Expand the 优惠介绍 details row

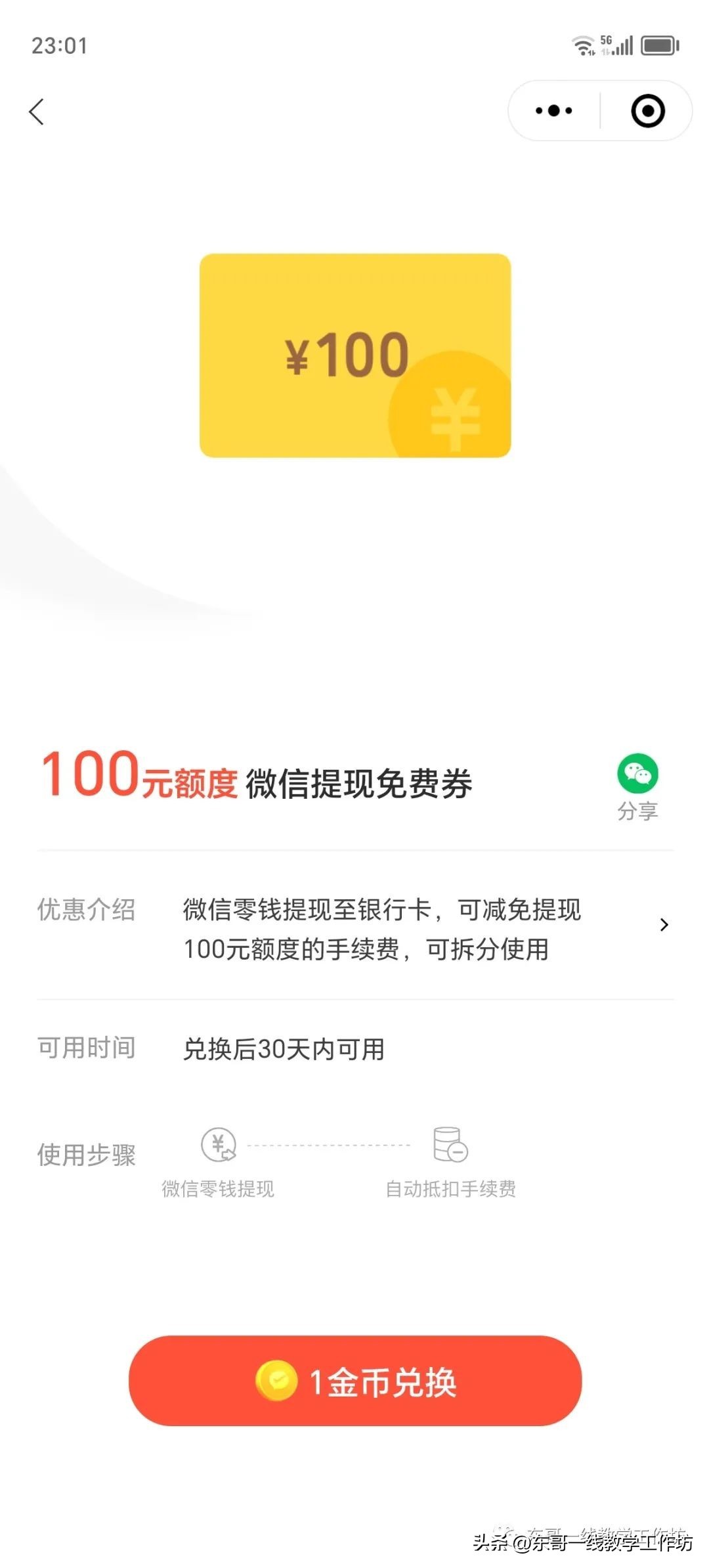pos(663,925)
